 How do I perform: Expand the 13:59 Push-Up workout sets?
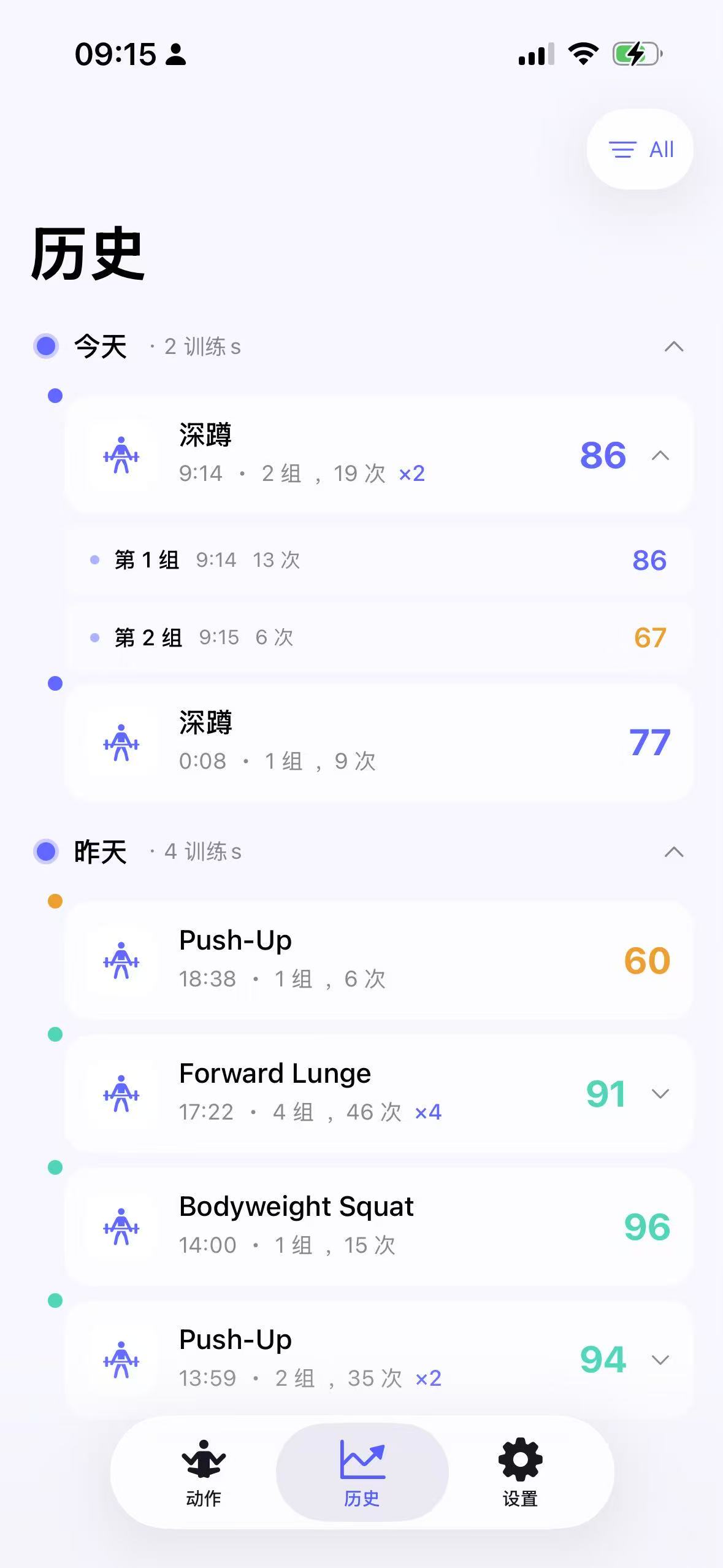[660, 1360]
